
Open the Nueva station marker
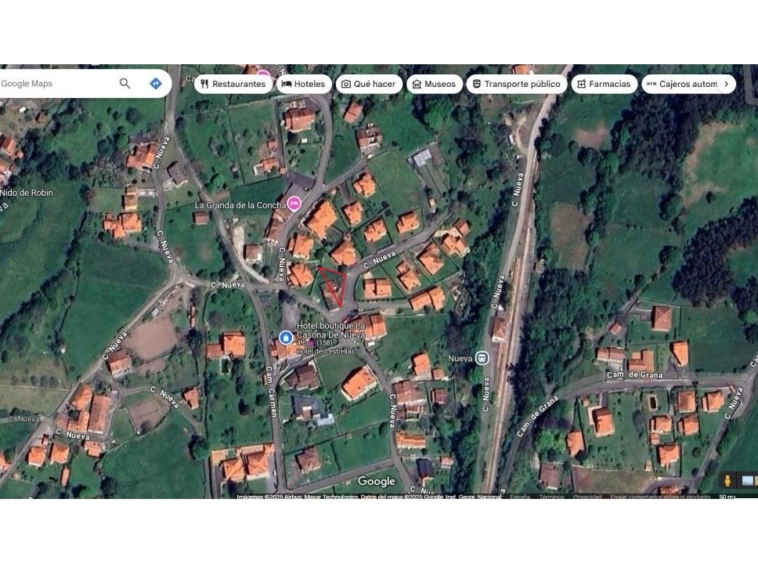pyautogui.click(x=482, y=357)
